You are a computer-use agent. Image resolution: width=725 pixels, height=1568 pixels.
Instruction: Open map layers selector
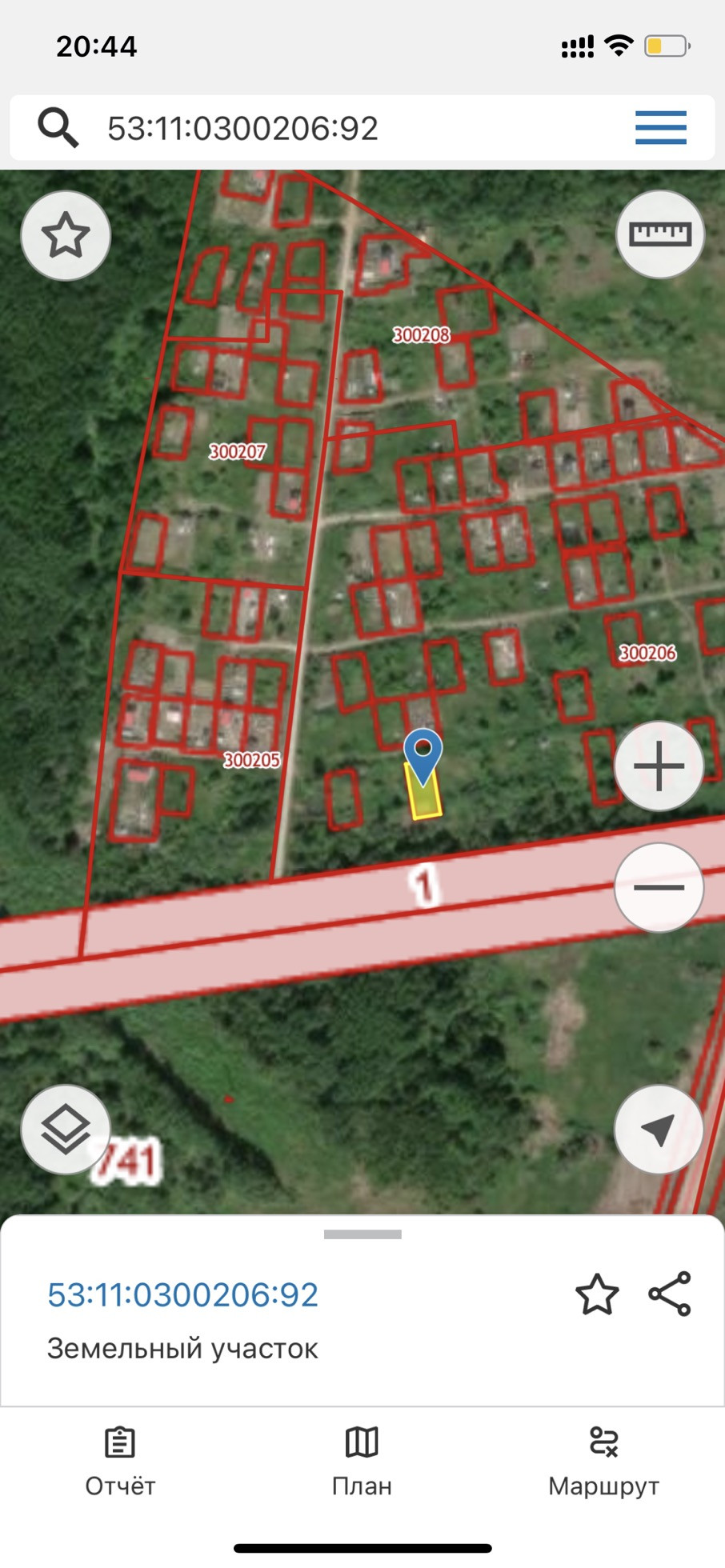click(66, 1129)
